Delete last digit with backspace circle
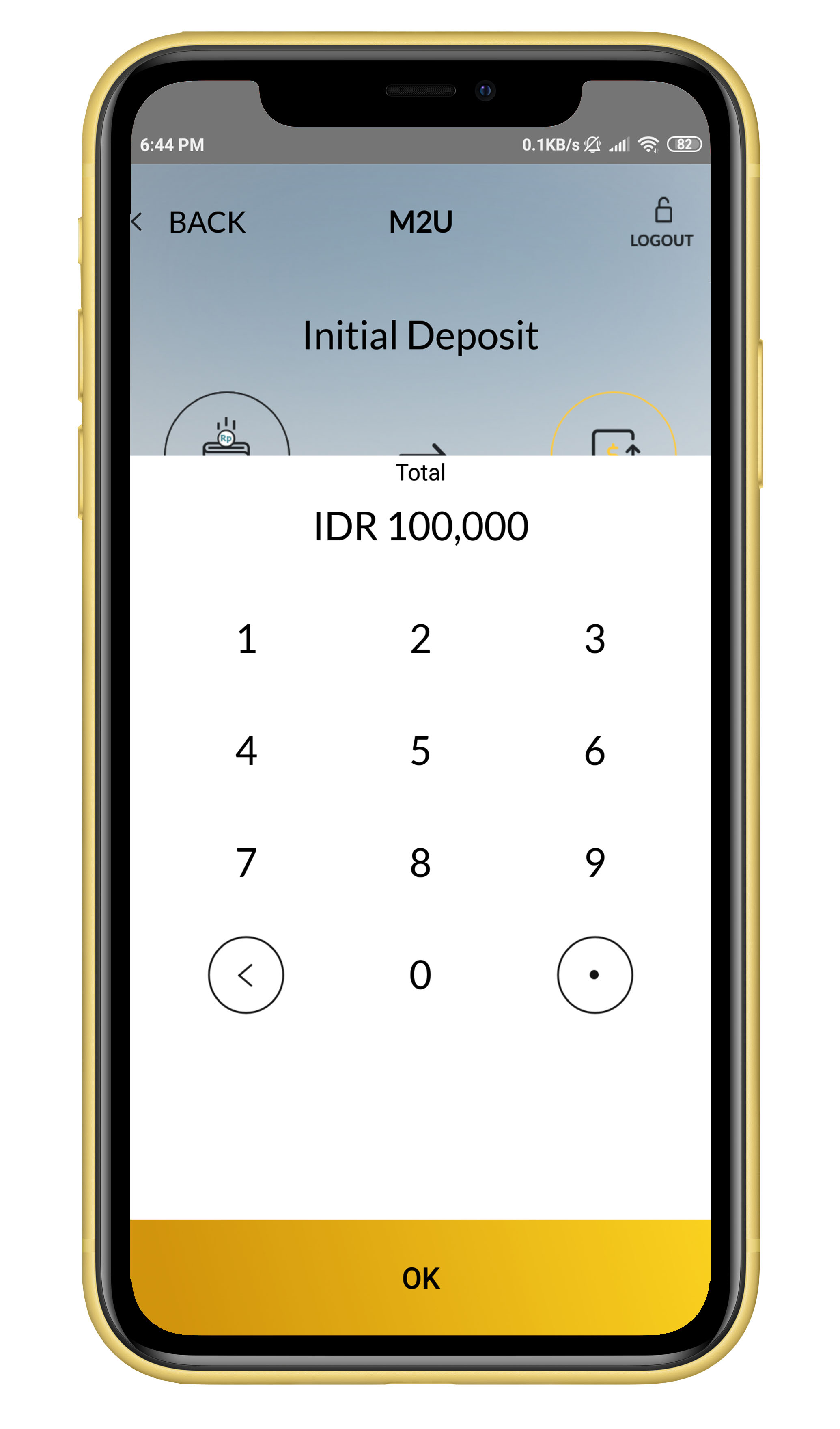This screenshot has height=1429, width=840. 246,975
